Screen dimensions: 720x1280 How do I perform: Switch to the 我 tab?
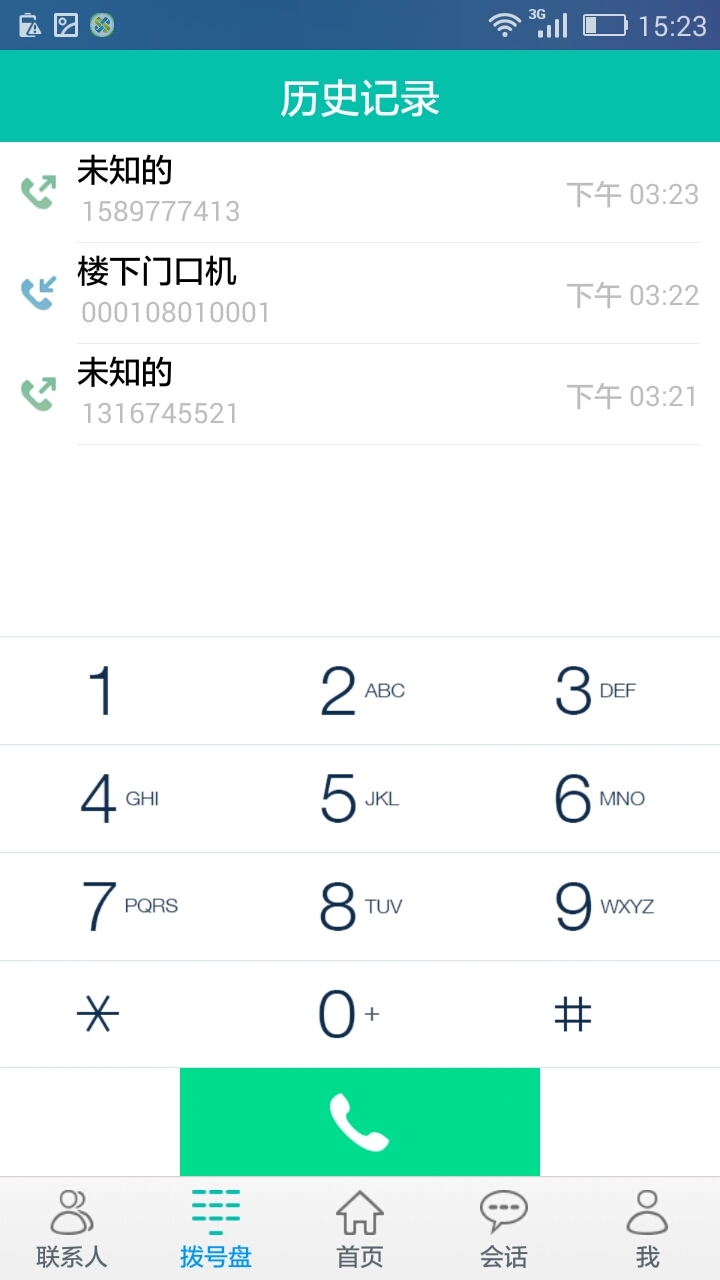coord(648,1229)
